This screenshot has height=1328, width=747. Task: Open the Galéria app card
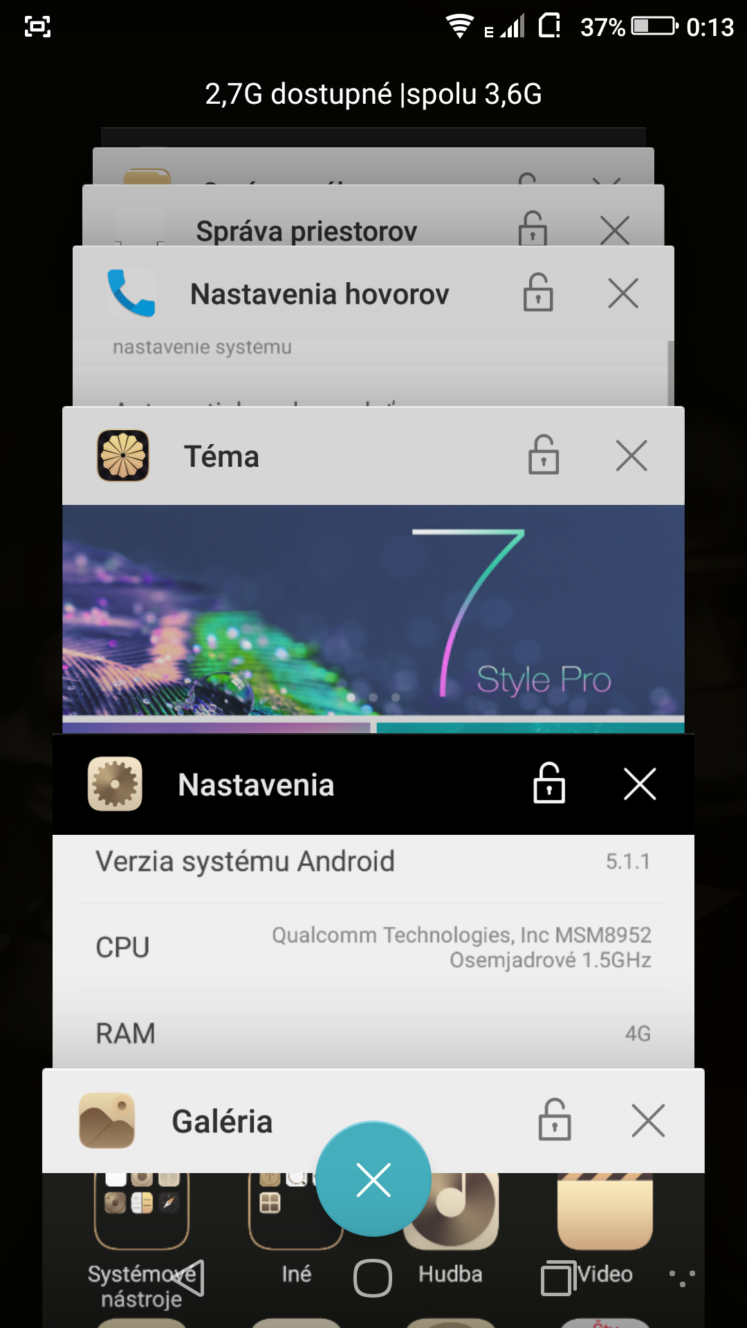coord(373,1120)
